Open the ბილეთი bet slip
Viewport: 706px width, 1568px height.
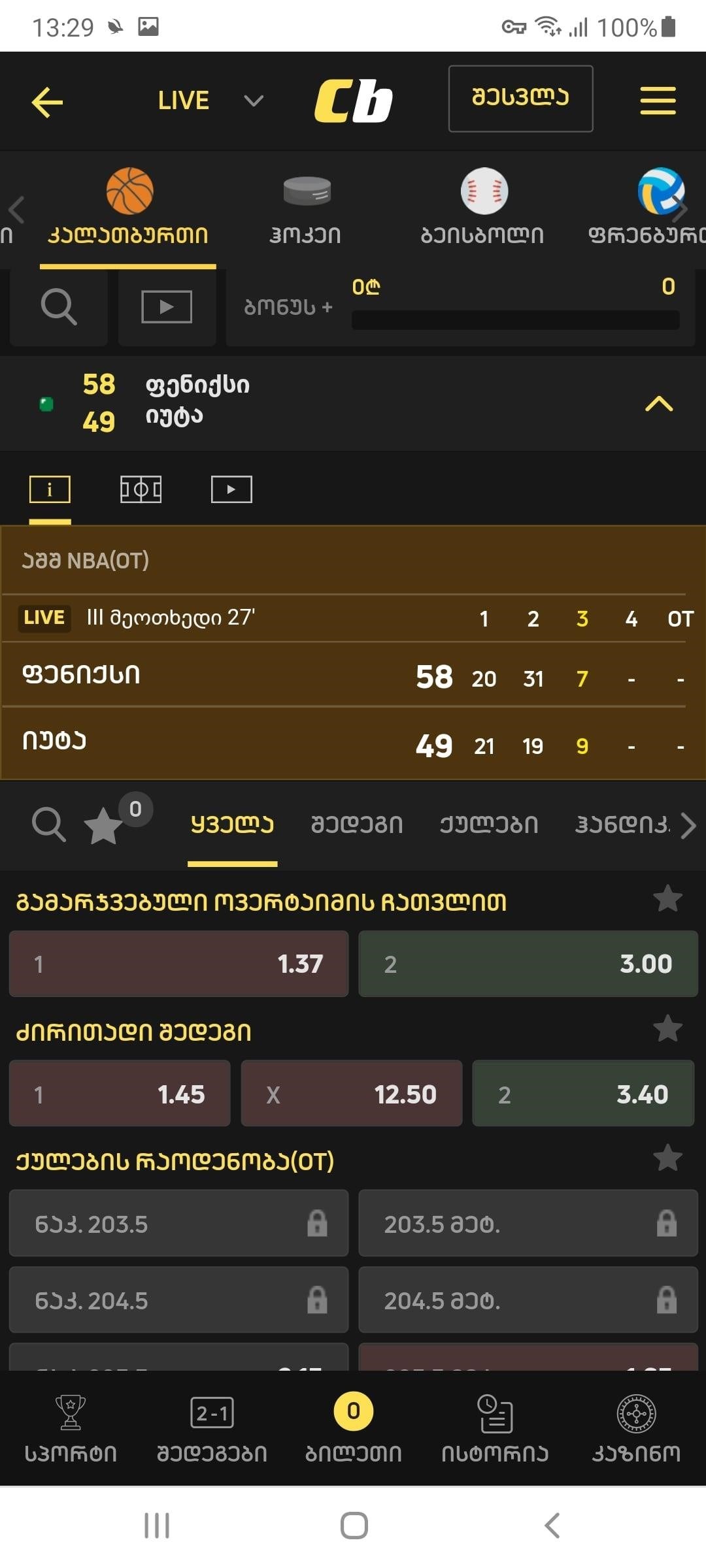point(353,1428)
